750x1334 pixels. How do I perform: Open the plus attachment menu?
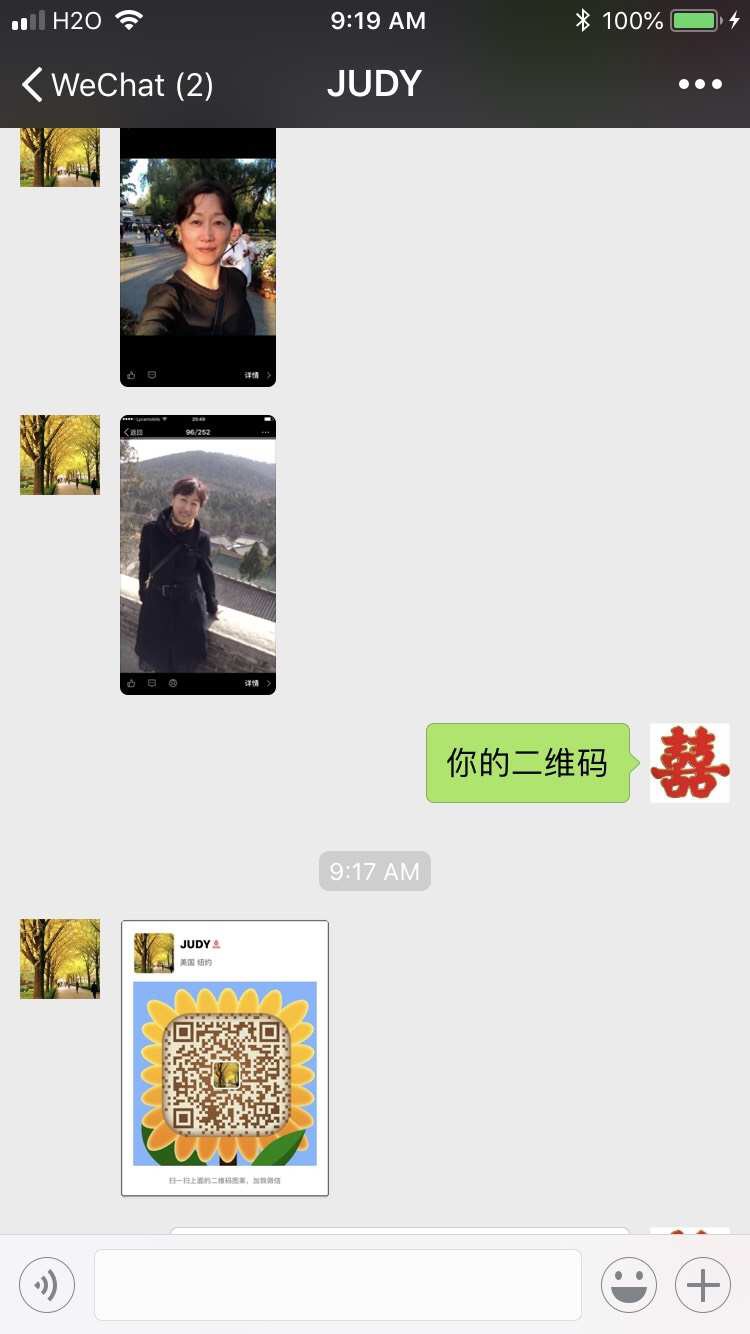click(703, 1284)
